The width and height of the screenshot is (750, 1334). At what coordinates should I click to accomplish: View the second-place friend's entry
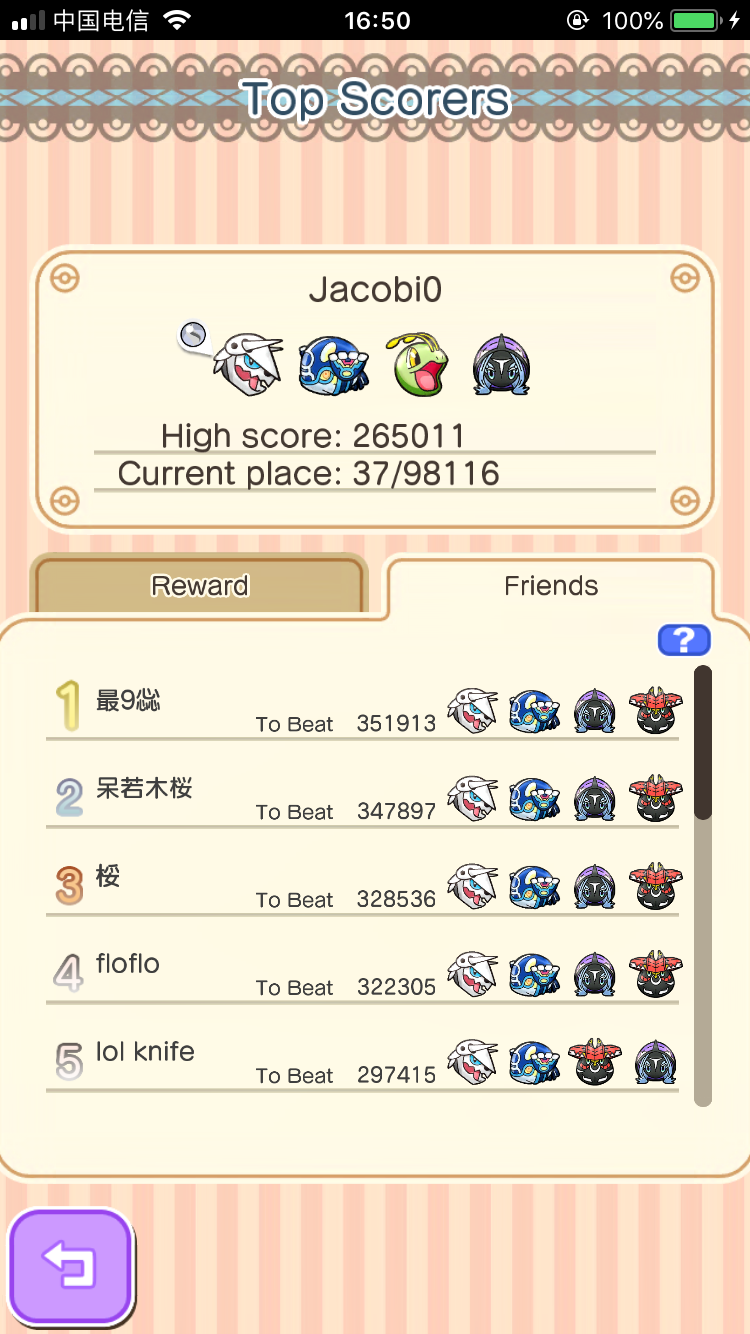coord(362,798)
